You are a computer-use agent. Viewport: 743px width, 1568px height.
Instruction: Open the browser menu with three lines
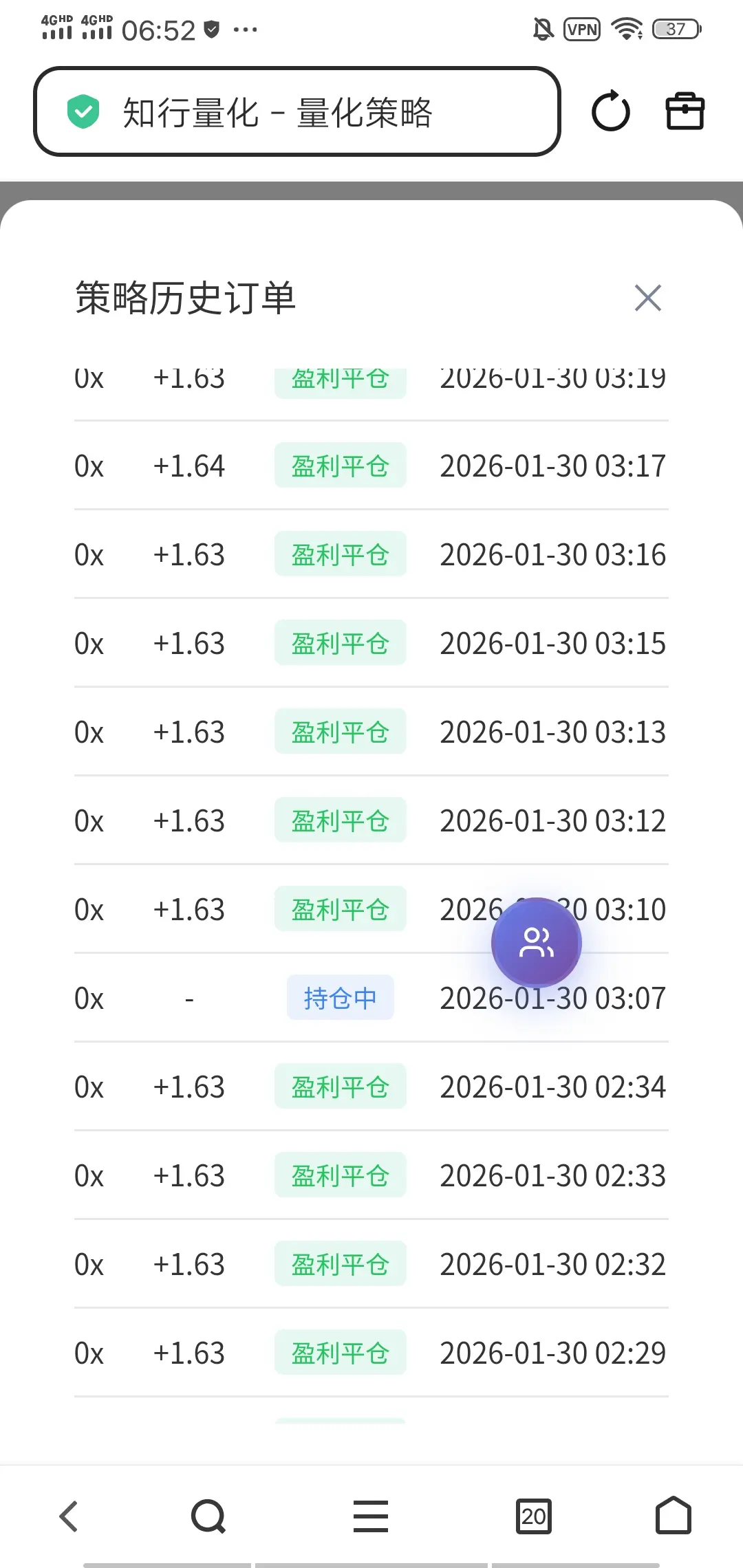371,1516
